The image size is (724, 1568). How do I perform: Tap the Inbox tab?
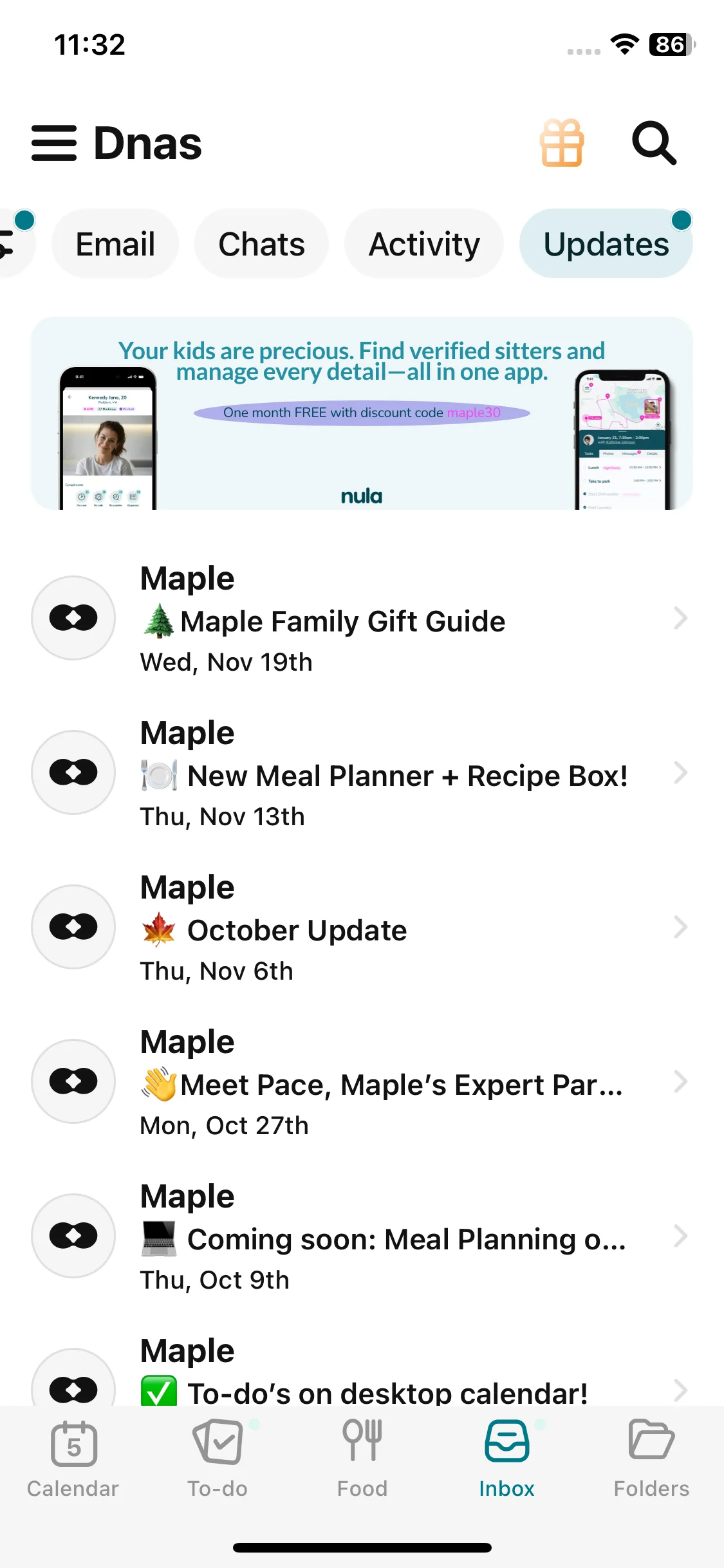coord(506,1458)
